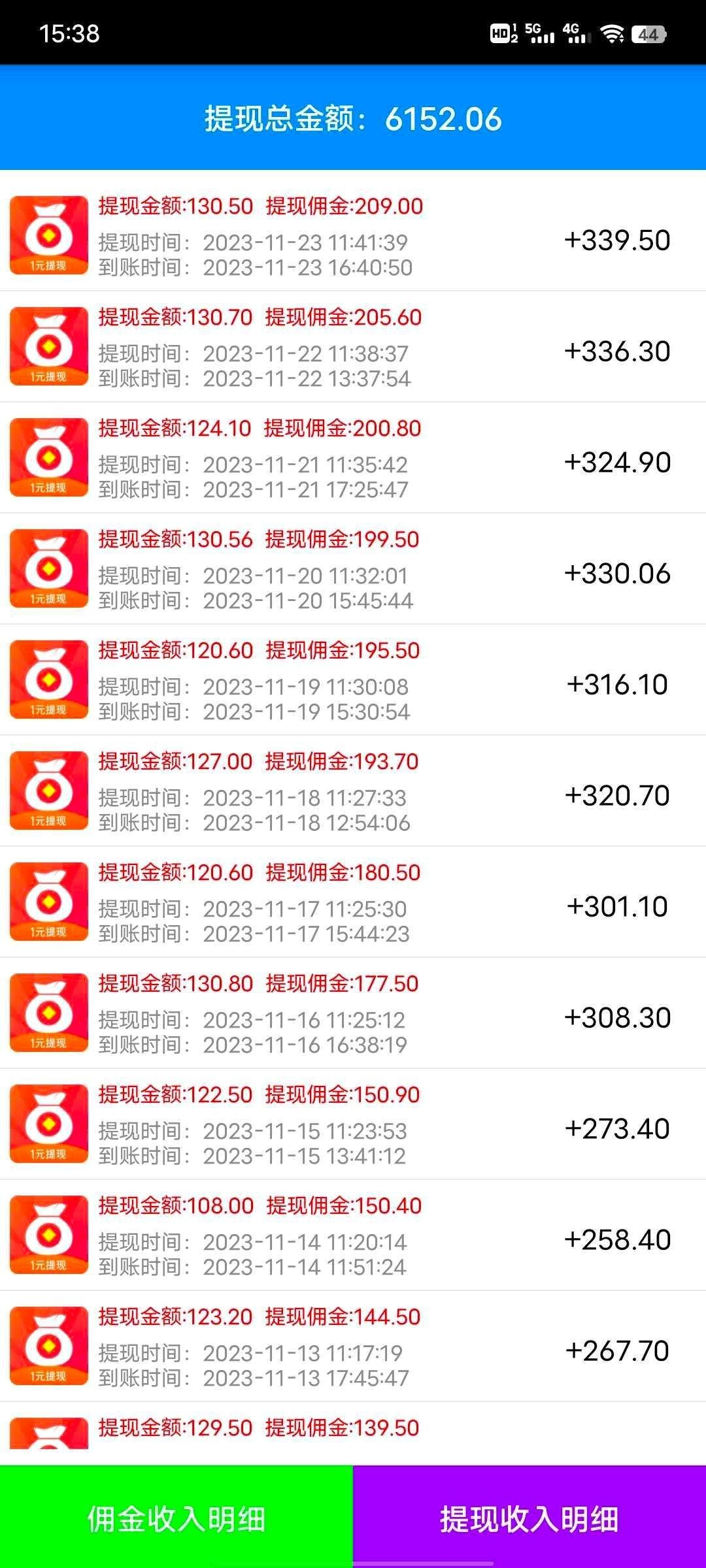Select the +330.06 record dated 2023-11-20
This screenshot has width=706, height=1568.
353,569
